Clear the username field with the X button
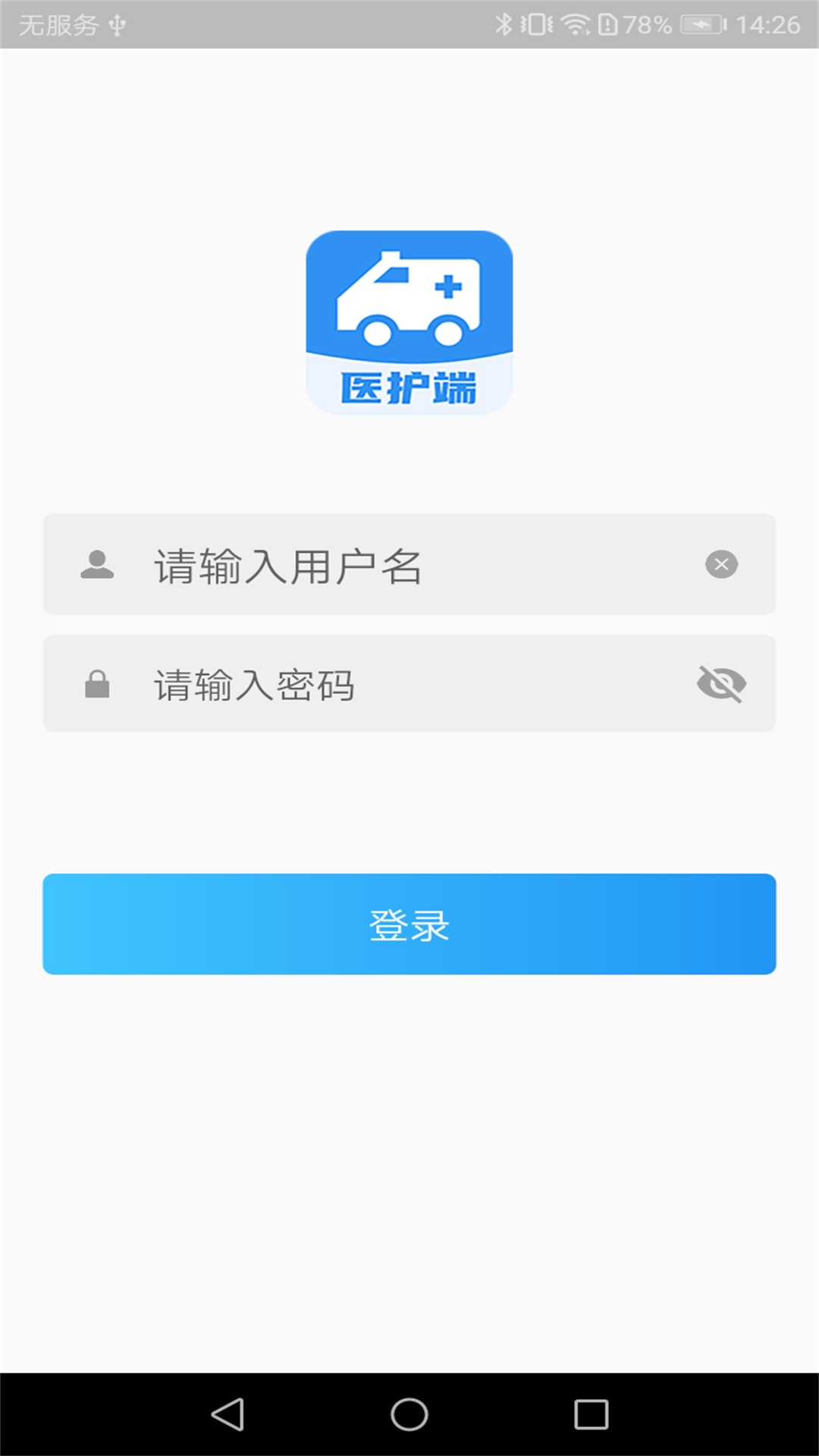Image resolution: width=819 pixels, height=1456 pixels. pyautogui.click(x=721, y=563)
